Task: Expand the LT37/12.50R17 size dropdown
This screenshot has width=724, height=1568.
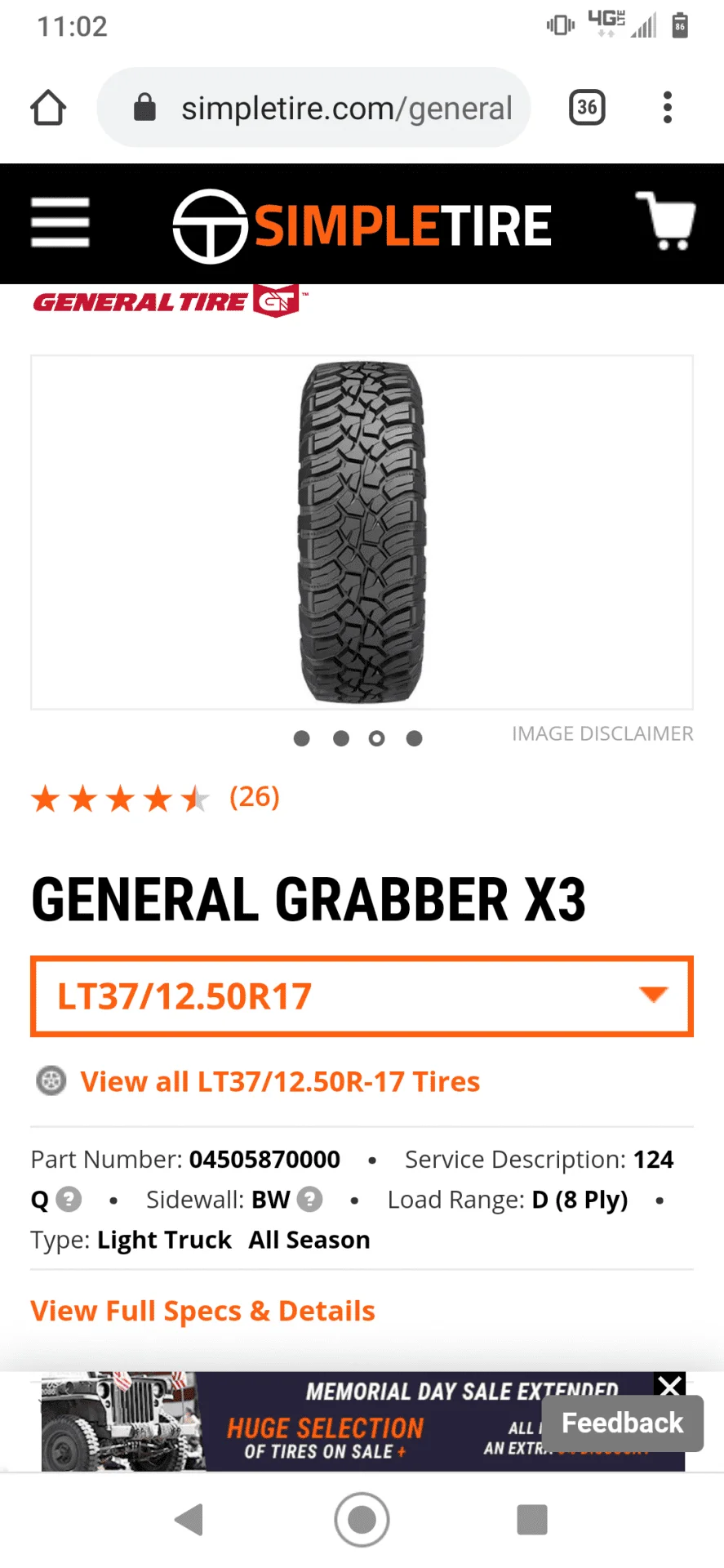Action: point(362,996)
